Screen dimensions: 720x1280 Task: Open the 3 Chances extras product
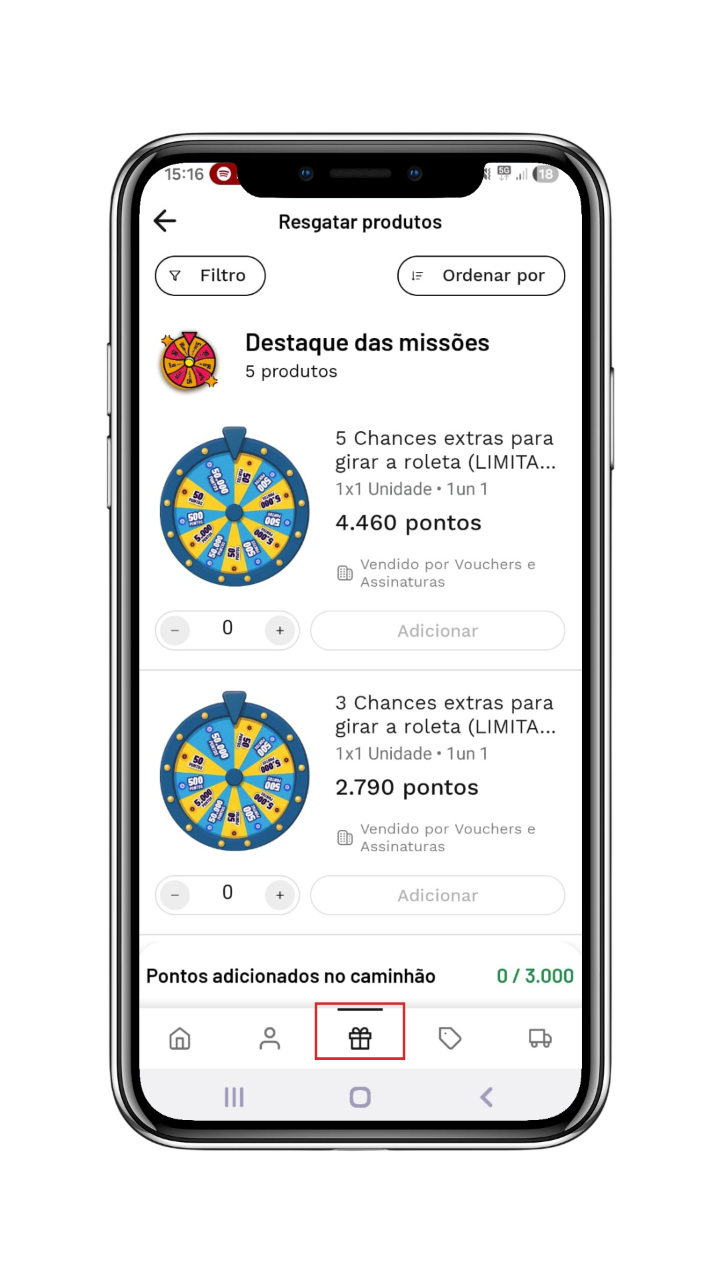445,715
